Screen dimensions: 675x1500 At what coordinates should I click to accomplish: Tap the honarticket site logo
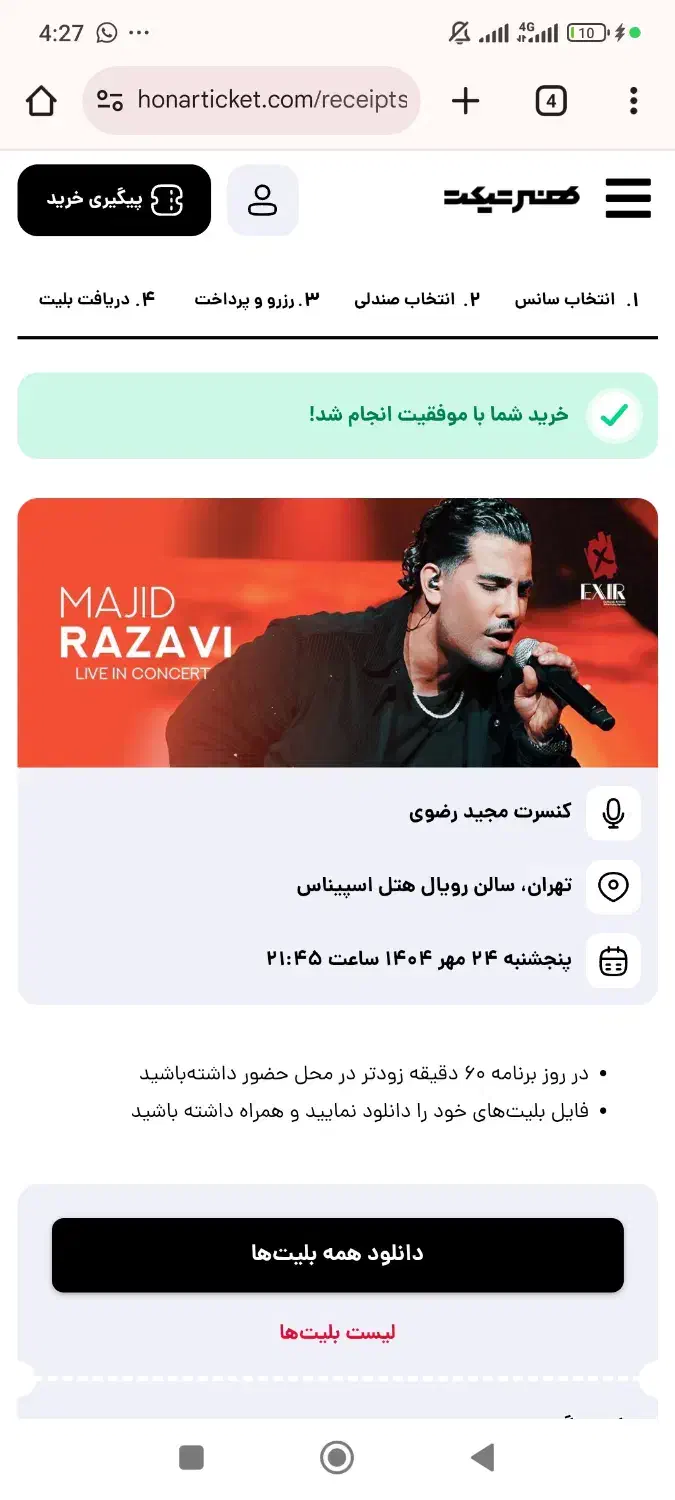point(512,198)
